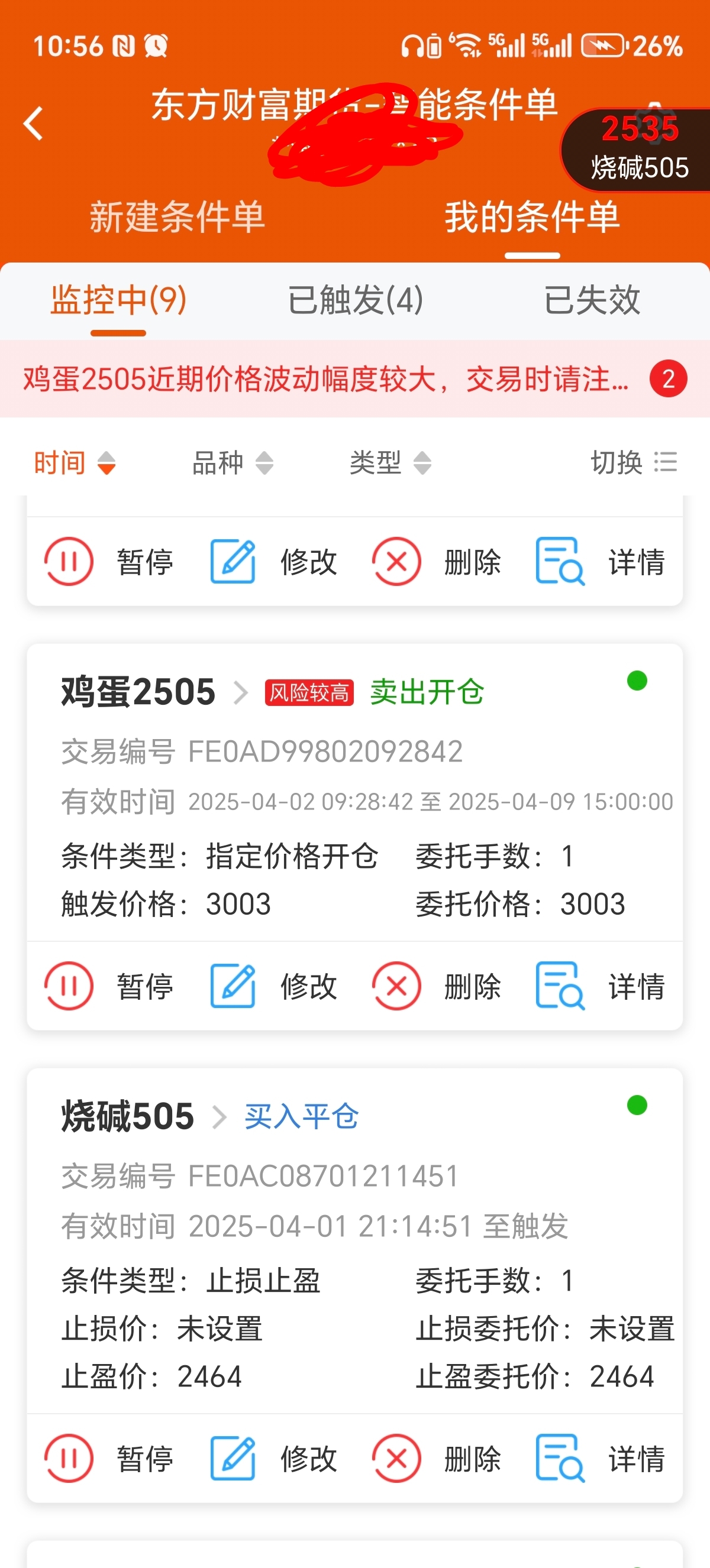Screen dimensions: 710x1568
Task: Select 新建条件单 to create a new order
Action: point(177,221)
